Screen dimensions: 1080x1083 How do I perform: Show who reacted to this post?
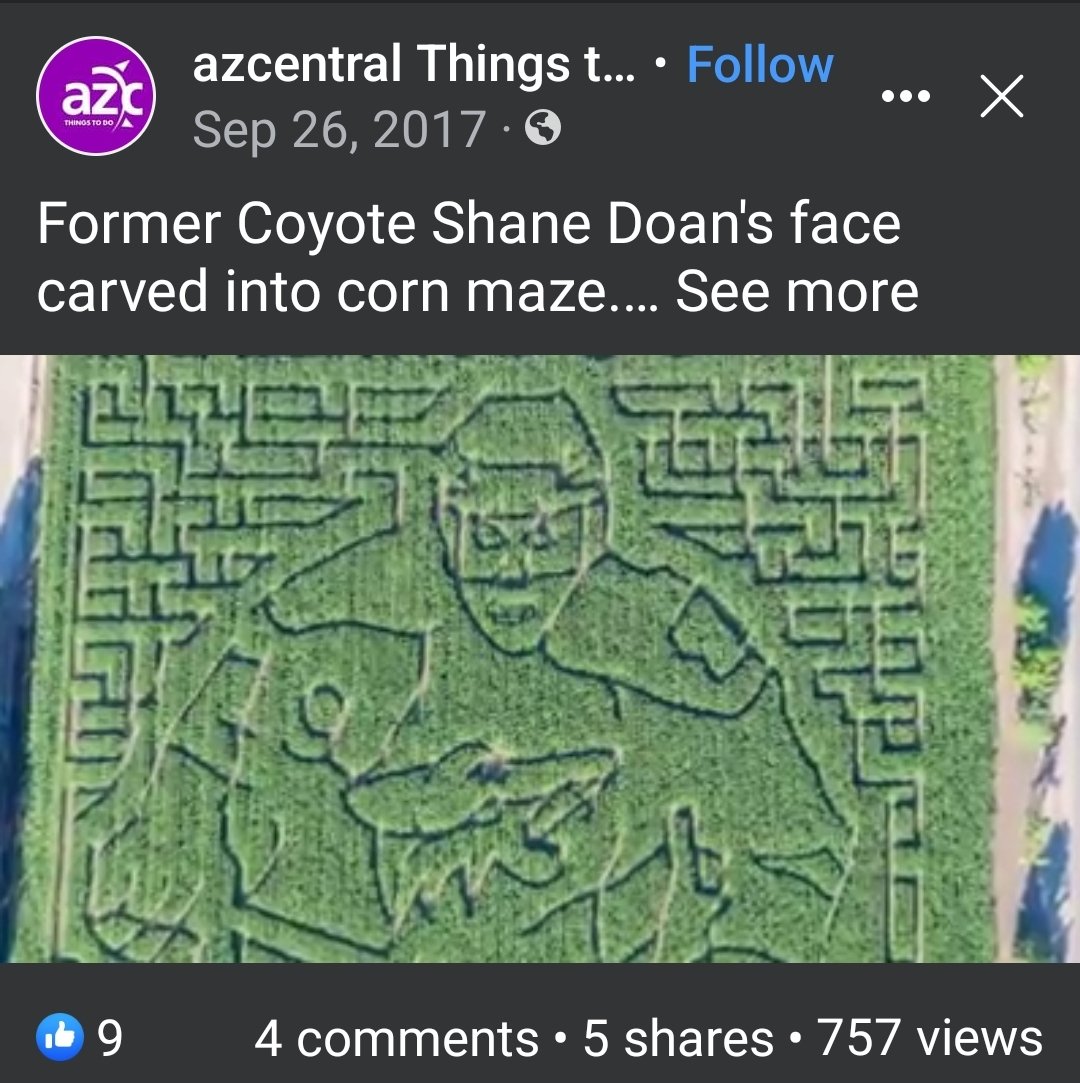(x=80, y=1037)
